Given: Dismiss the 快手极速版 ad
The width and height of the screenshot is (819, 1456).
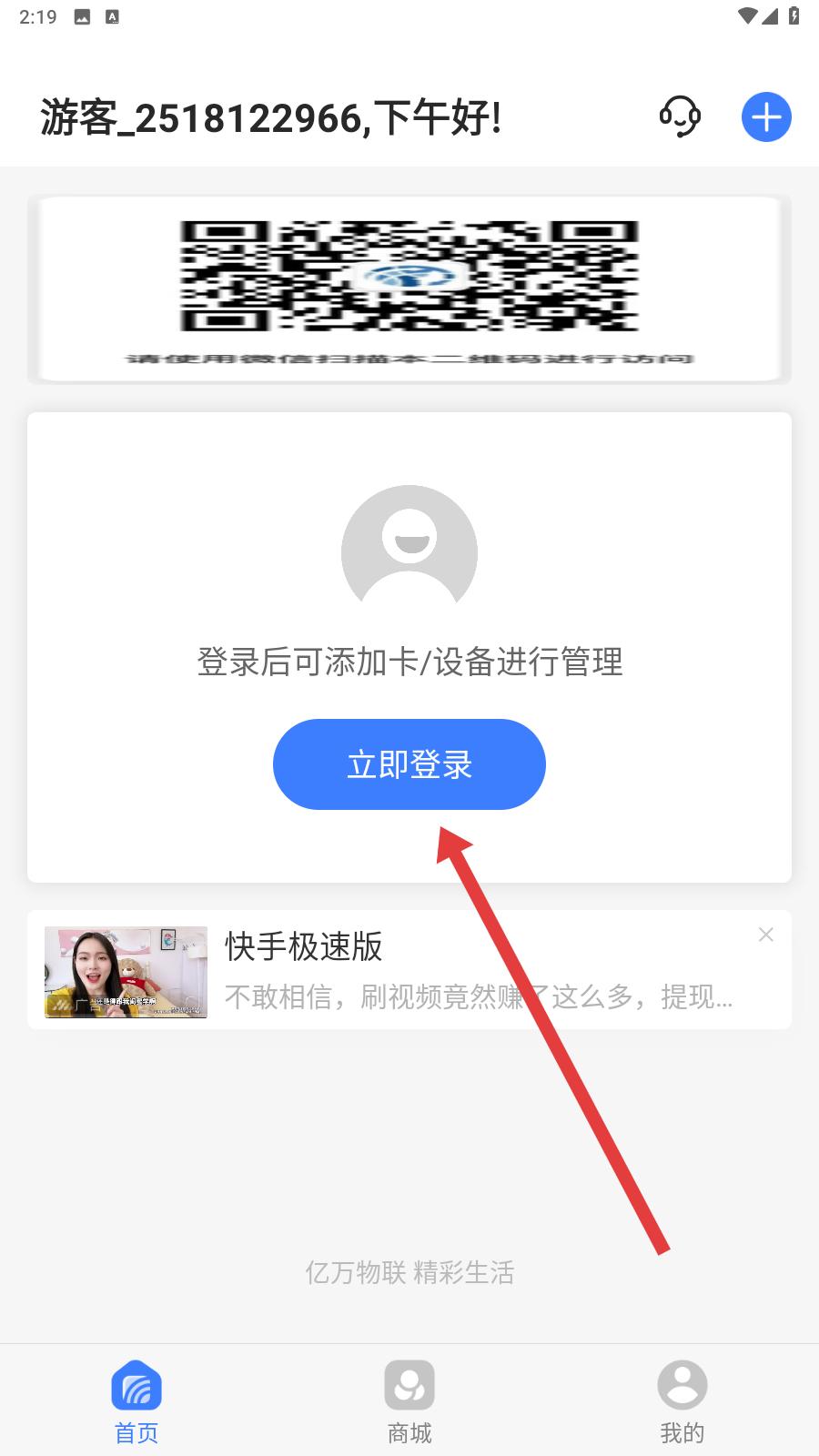Looking at the screenshot, I should (766, 935).
